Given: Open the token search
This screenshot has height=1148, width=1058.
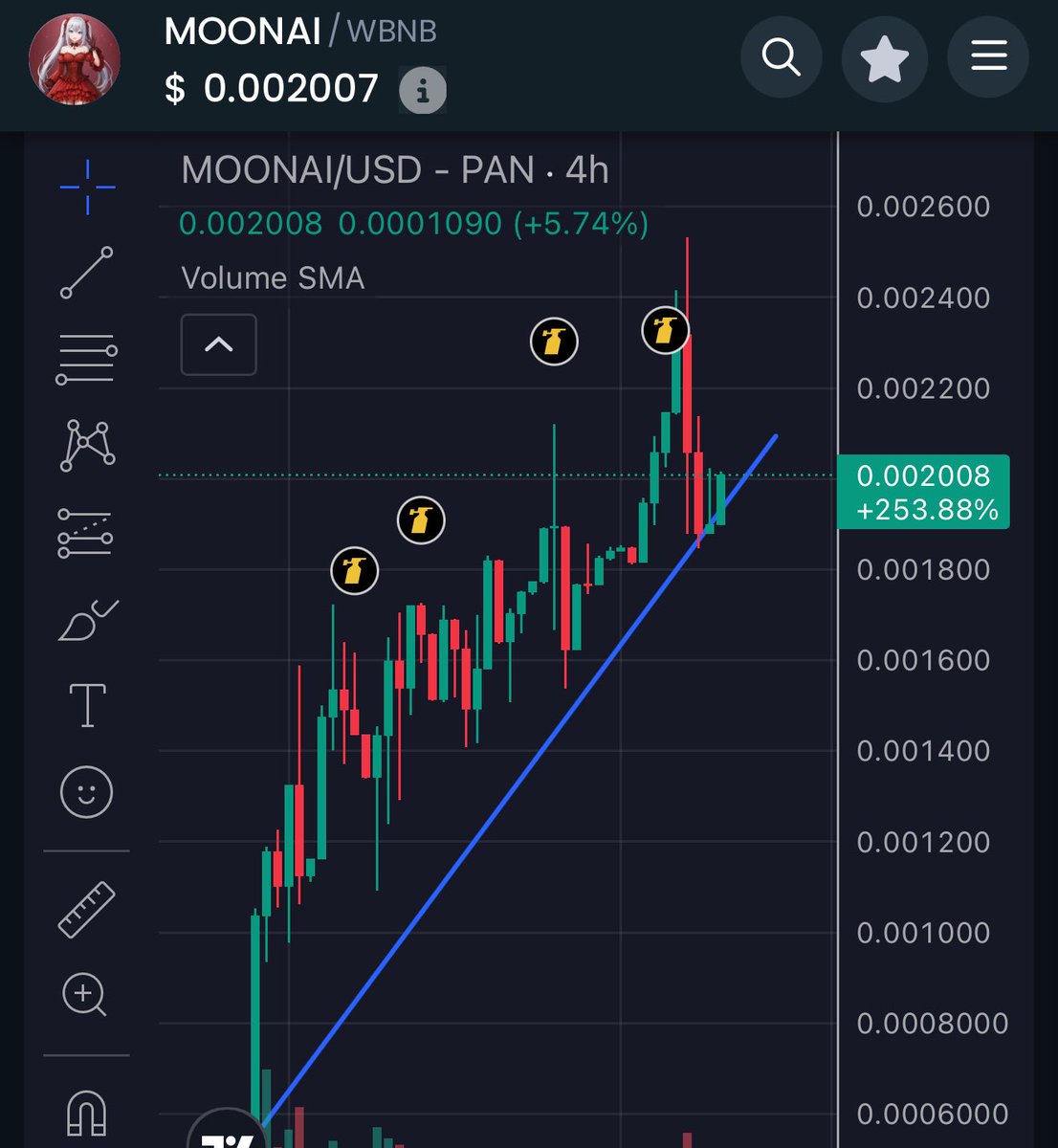Looking at the screenshot, I should click(781, 57).
